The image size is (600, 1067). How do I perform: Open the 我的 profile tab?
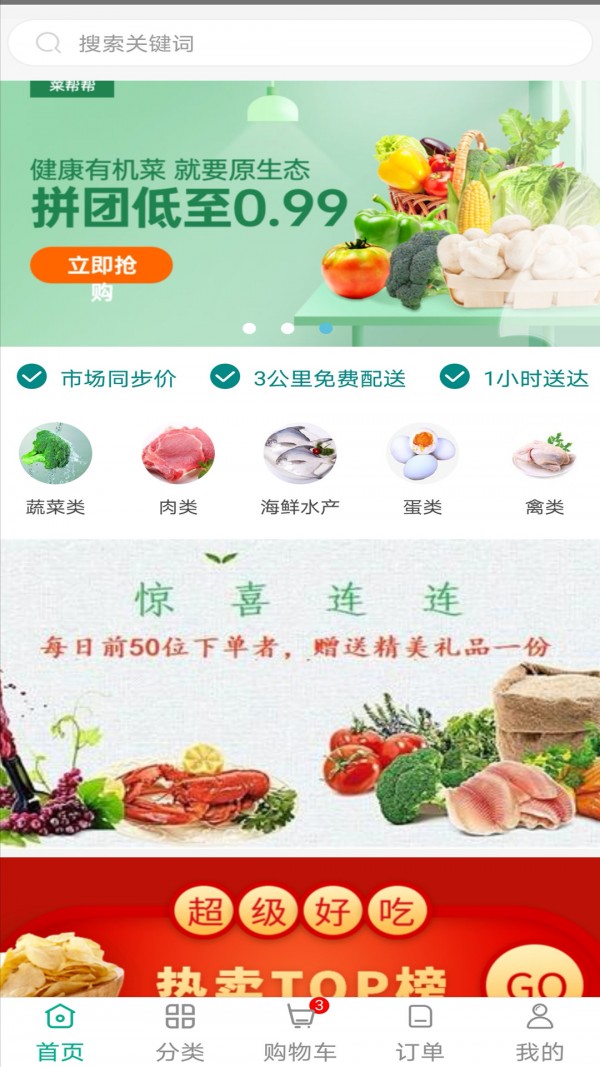point(540,1032)
